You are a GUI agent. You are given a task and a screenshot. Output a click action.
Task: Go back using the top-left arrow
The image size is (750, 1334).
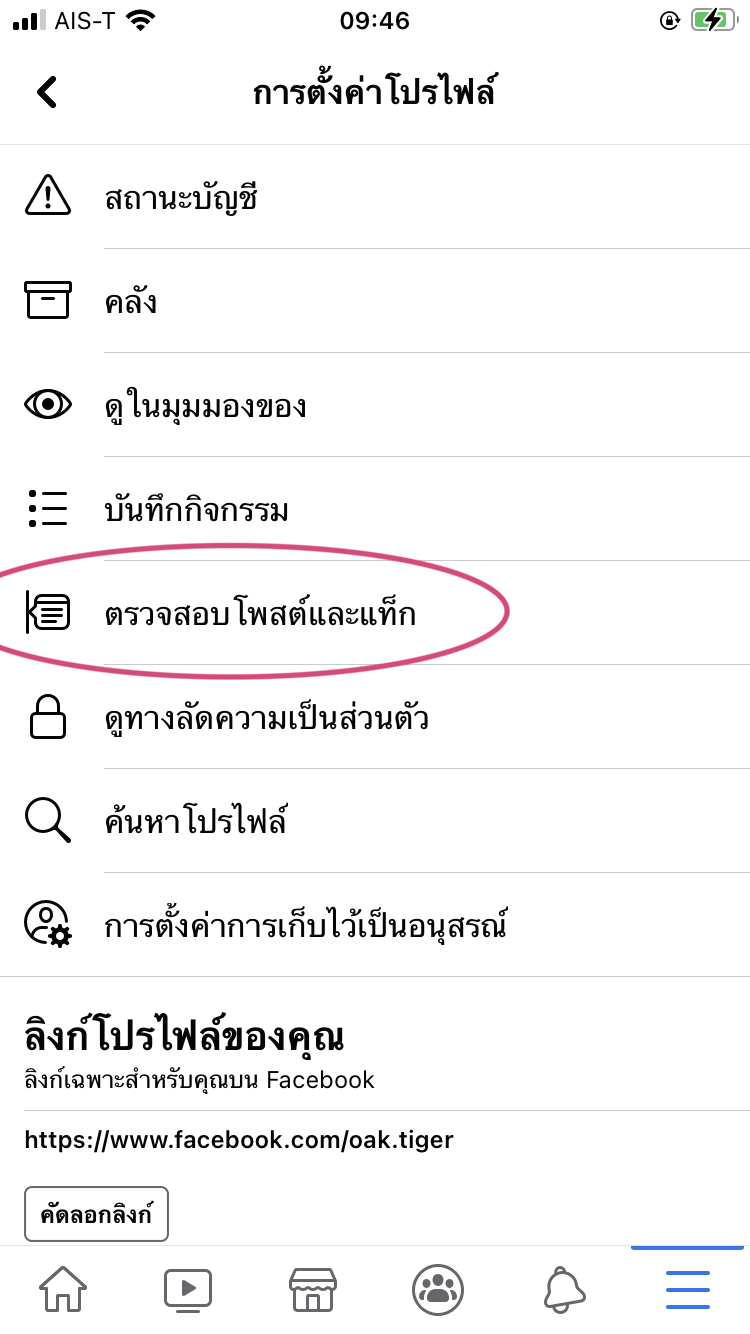47,92
